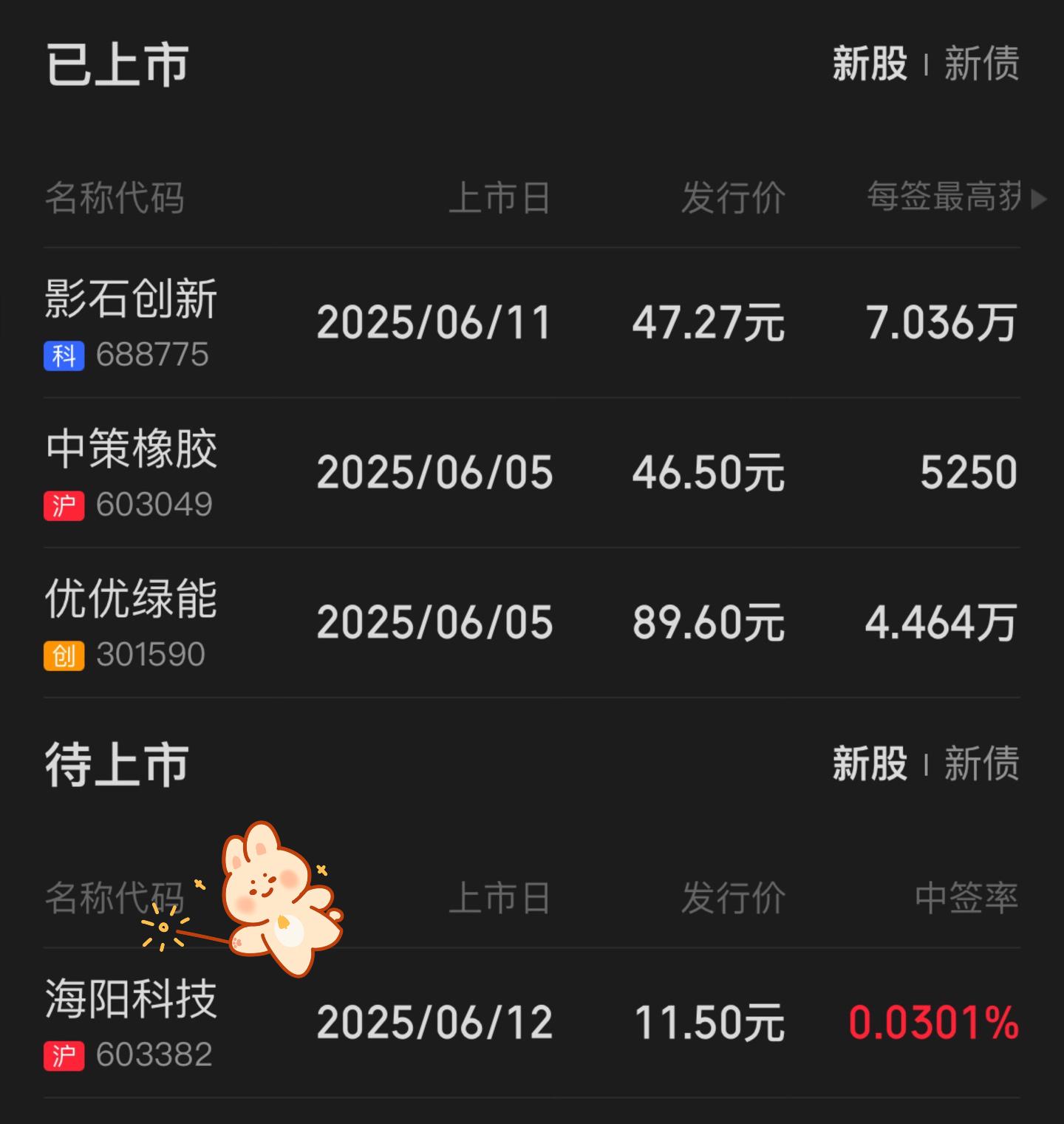Switch to 新债 in the 已上市 section
Image resolution: width=1064 pixels, height=1124 pixels.
[981, 64]
